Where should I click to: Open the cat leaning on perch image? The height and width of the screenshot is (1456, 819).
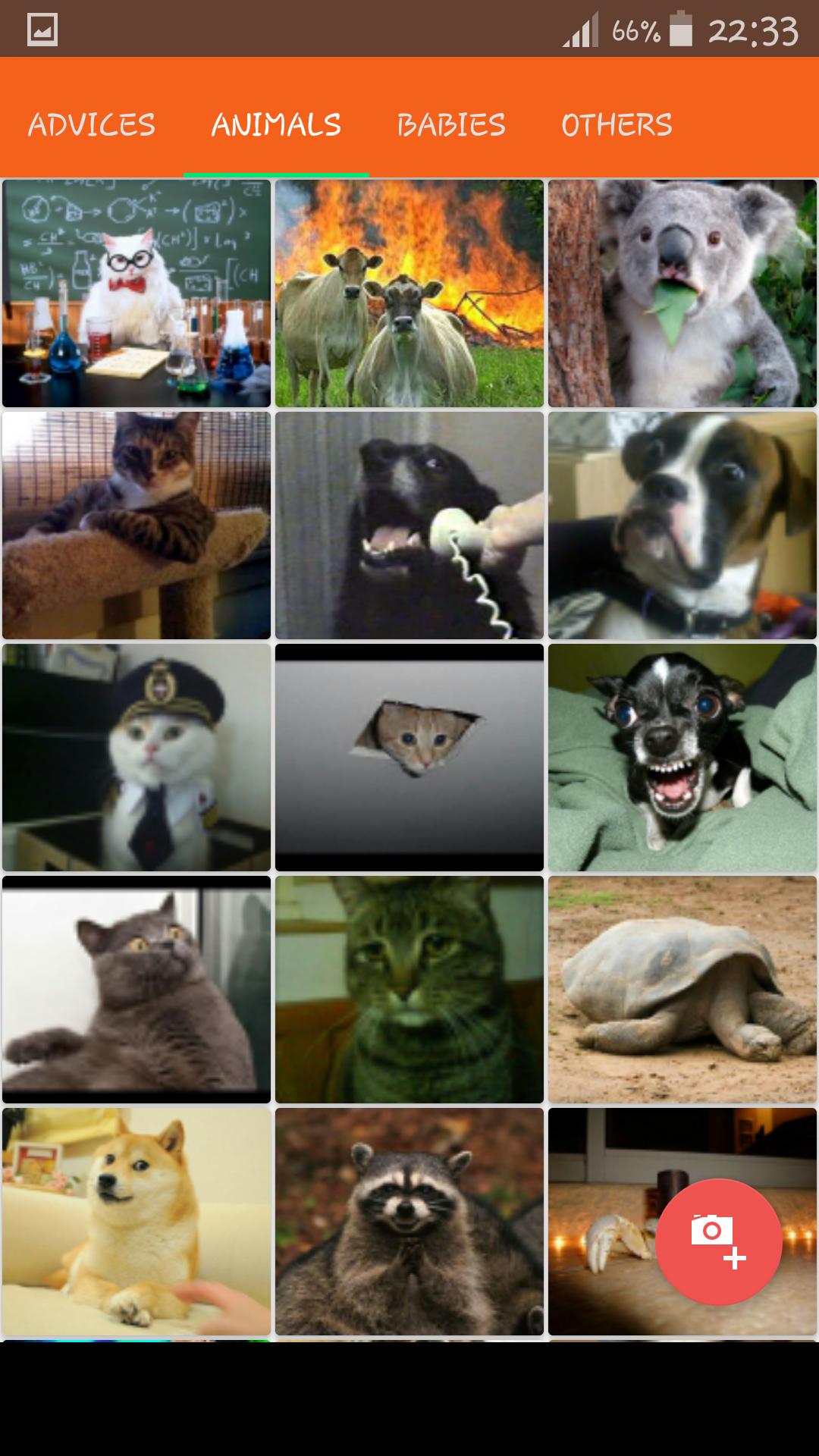(136, 526)
